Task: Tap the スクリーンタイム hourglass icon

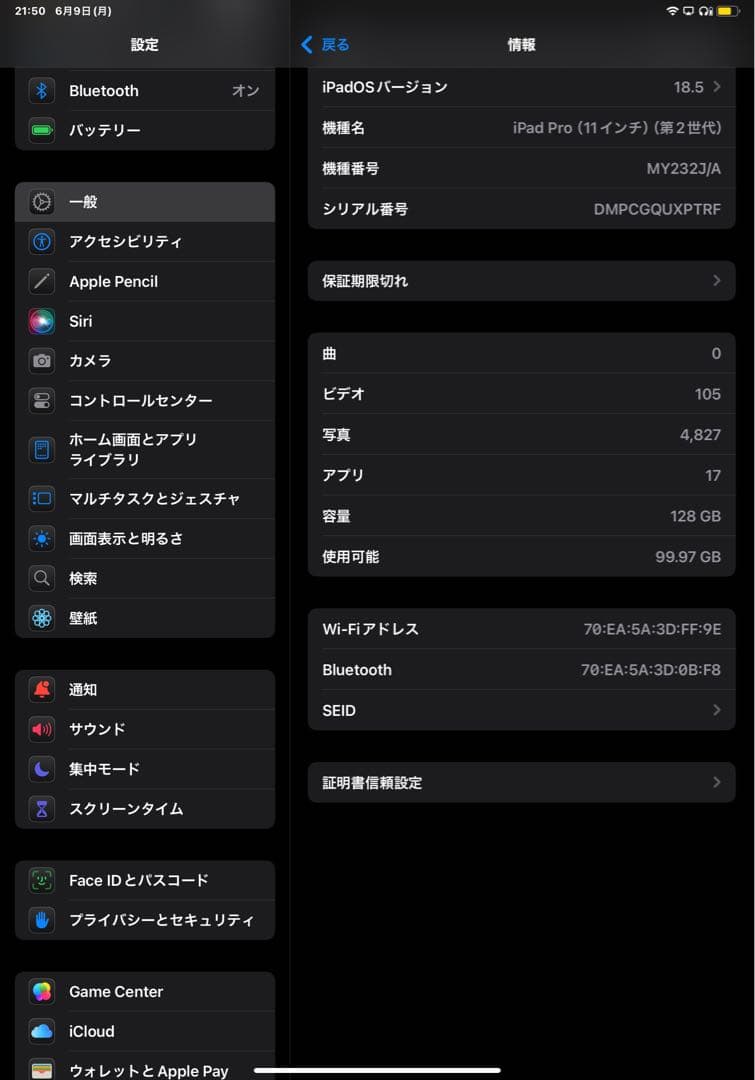Action: click(41, 808)
